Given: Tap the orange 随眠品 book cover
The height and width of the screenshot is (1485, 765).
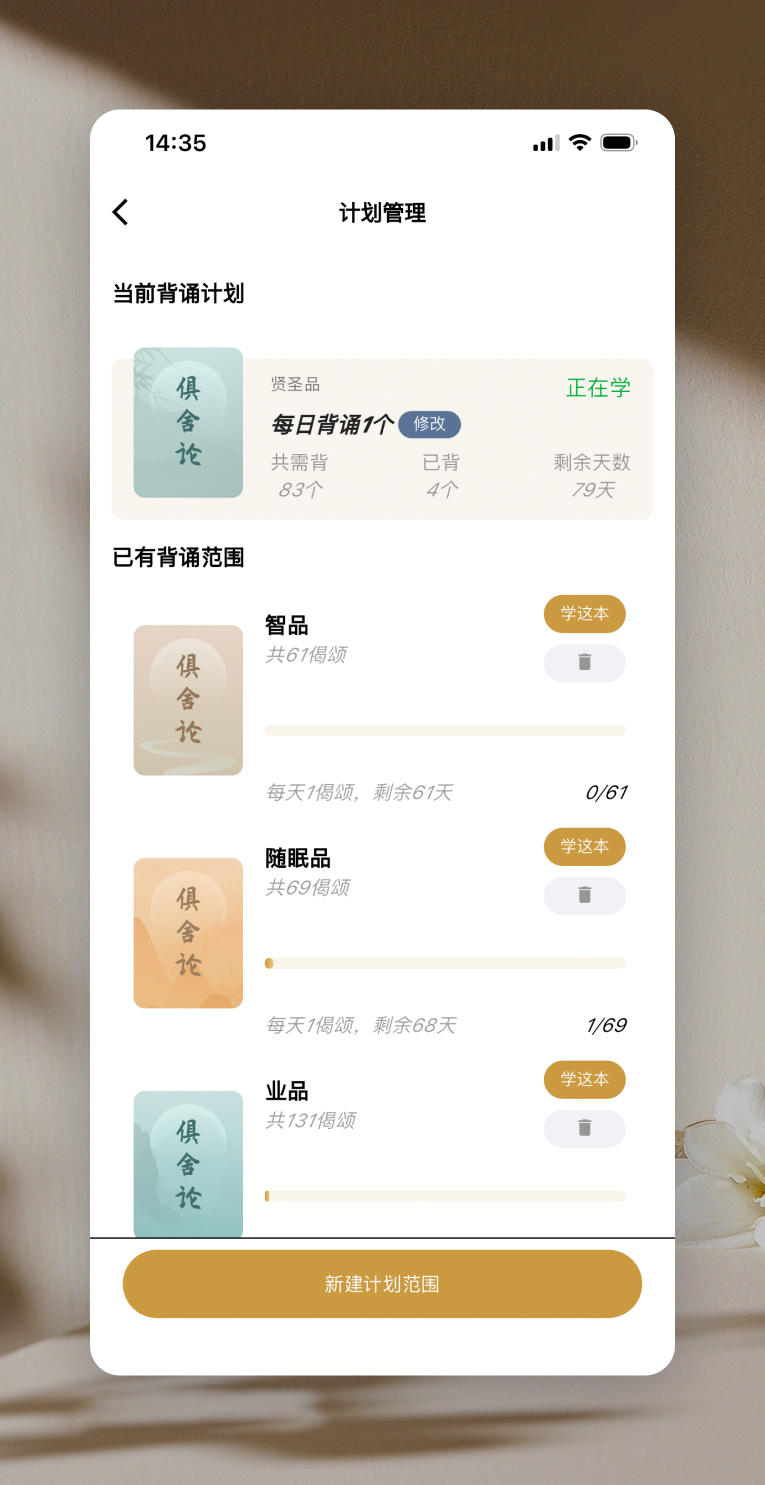Looking at the screenshot, I should pyautogui.click(x=187, y=932).
